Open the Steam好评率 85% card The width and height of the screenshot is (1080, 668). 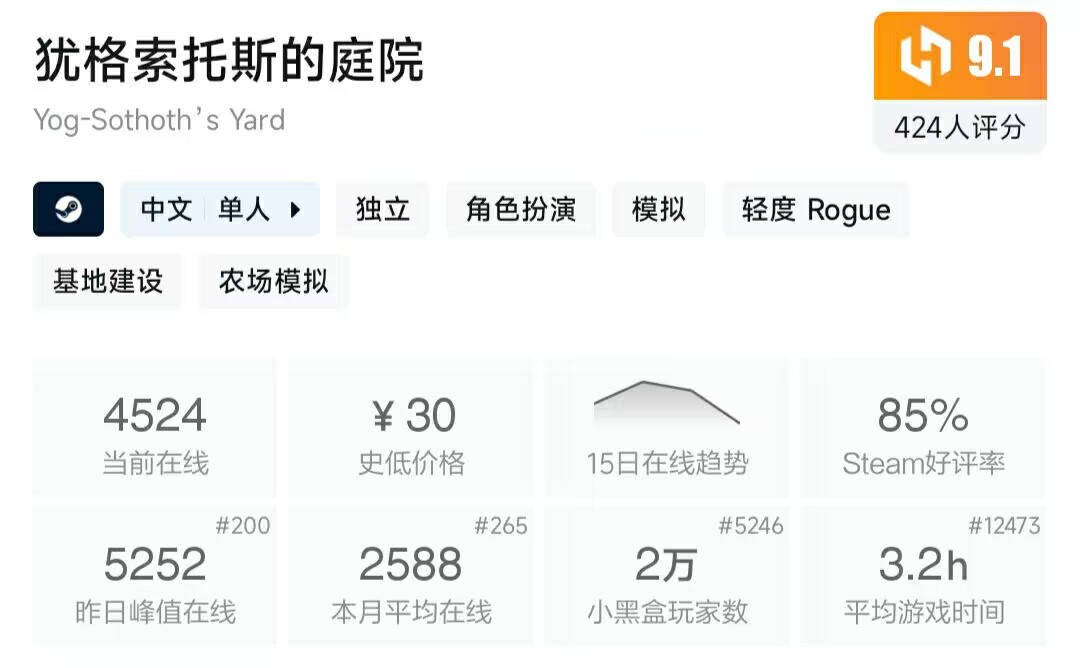923,430
